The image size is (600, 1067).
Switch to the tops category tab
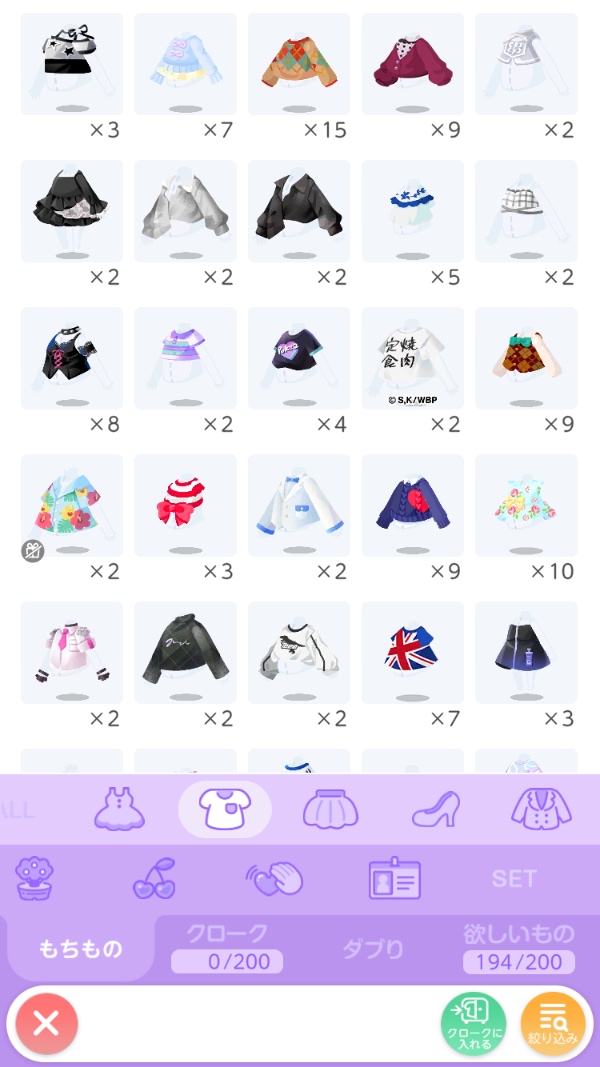[x=224, y=809]
